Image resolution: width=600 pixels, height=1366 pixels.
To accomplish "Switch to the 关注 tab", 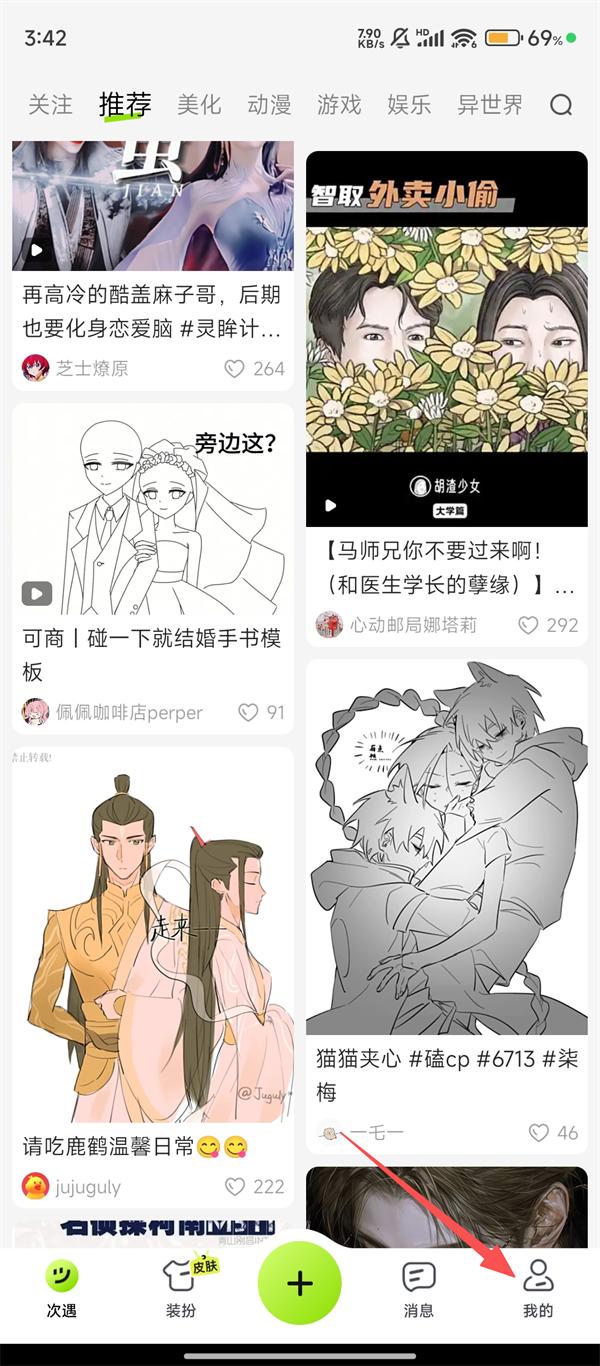I will tap(50, 105).
